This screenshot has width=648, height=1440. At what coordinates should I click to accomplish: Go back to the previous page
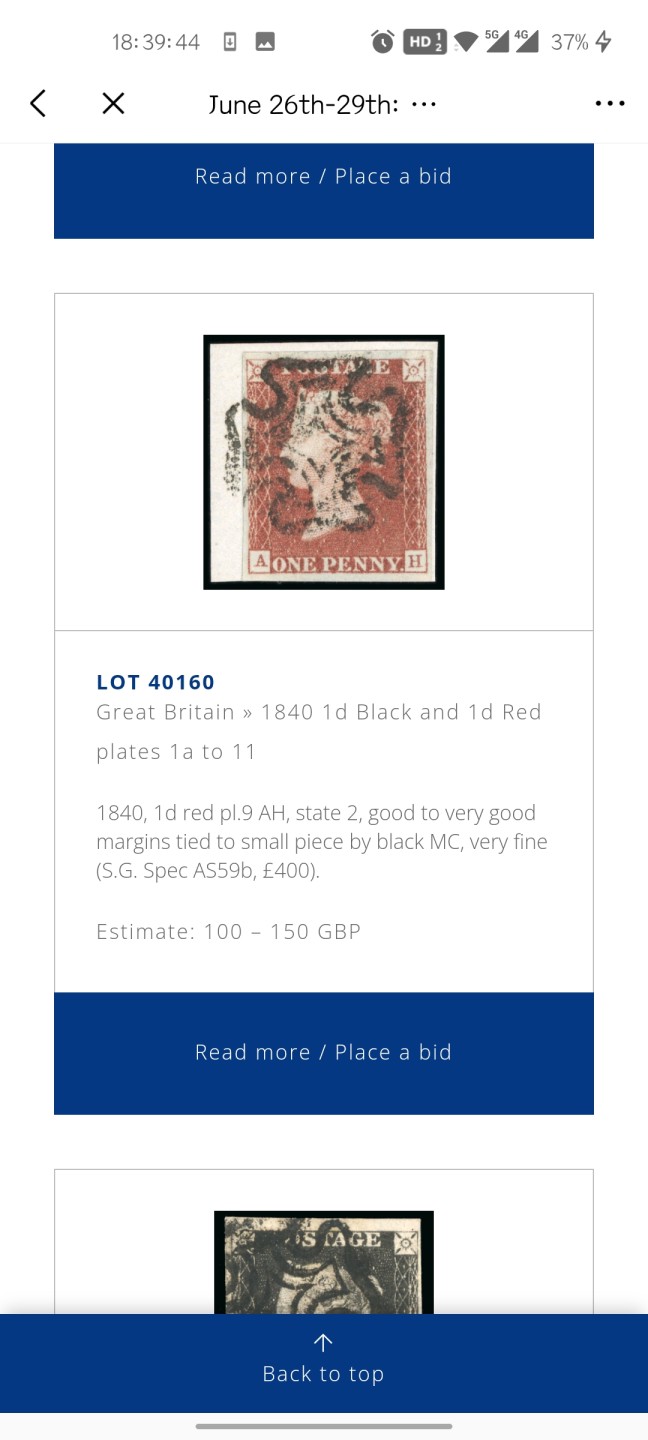tap(38, 103)
